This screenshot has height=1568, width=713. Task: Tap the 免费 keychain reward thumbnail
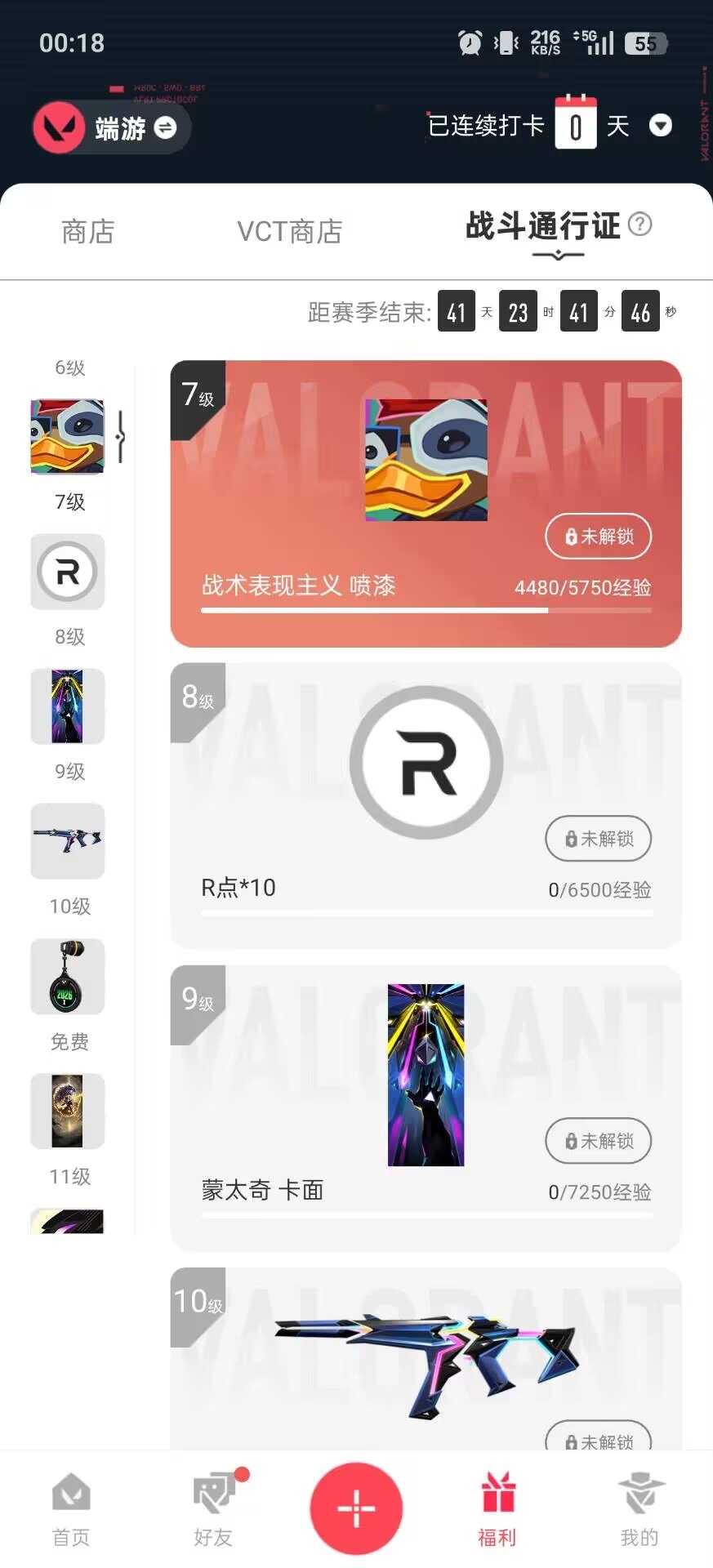68,977
